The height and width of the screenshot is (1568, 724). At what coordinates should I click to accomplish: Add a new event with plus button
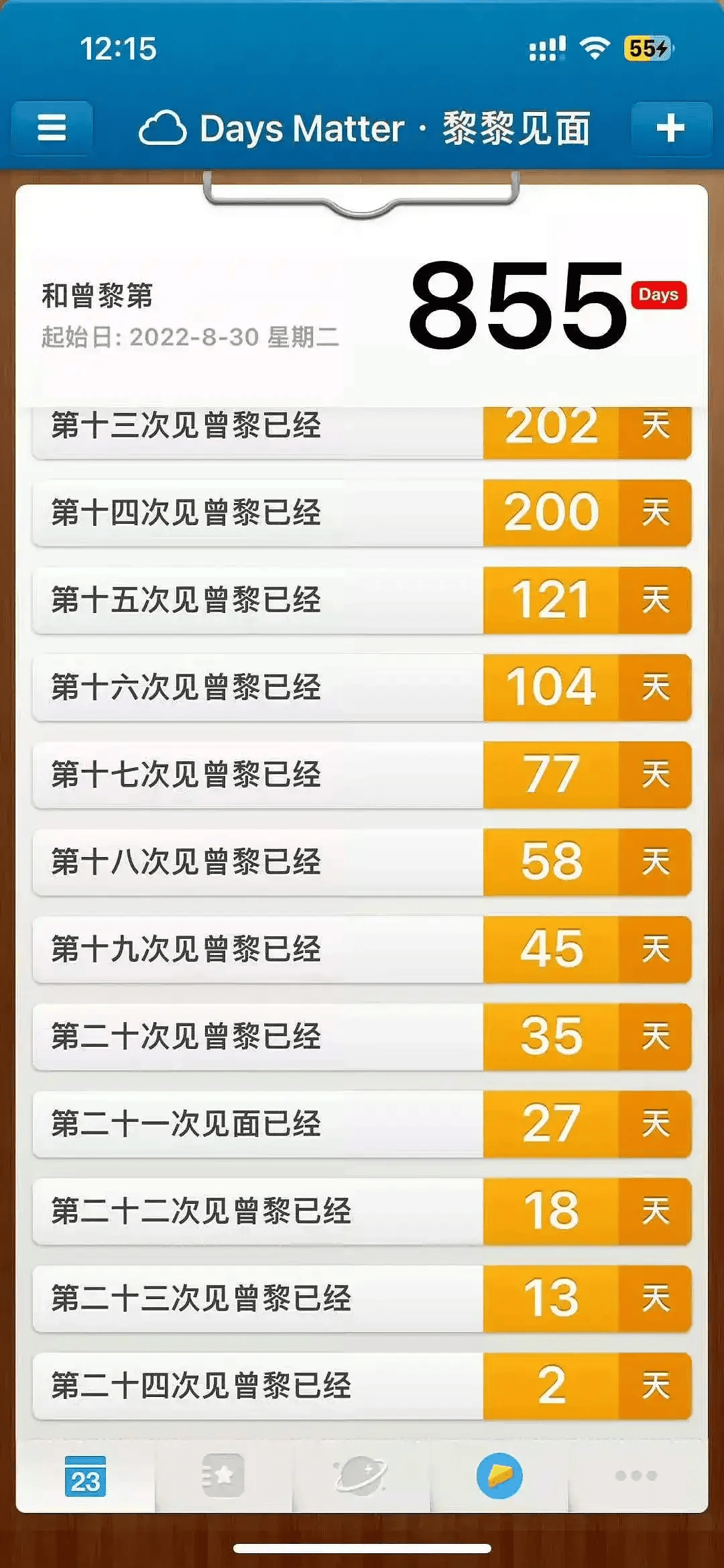pos(670,128)
